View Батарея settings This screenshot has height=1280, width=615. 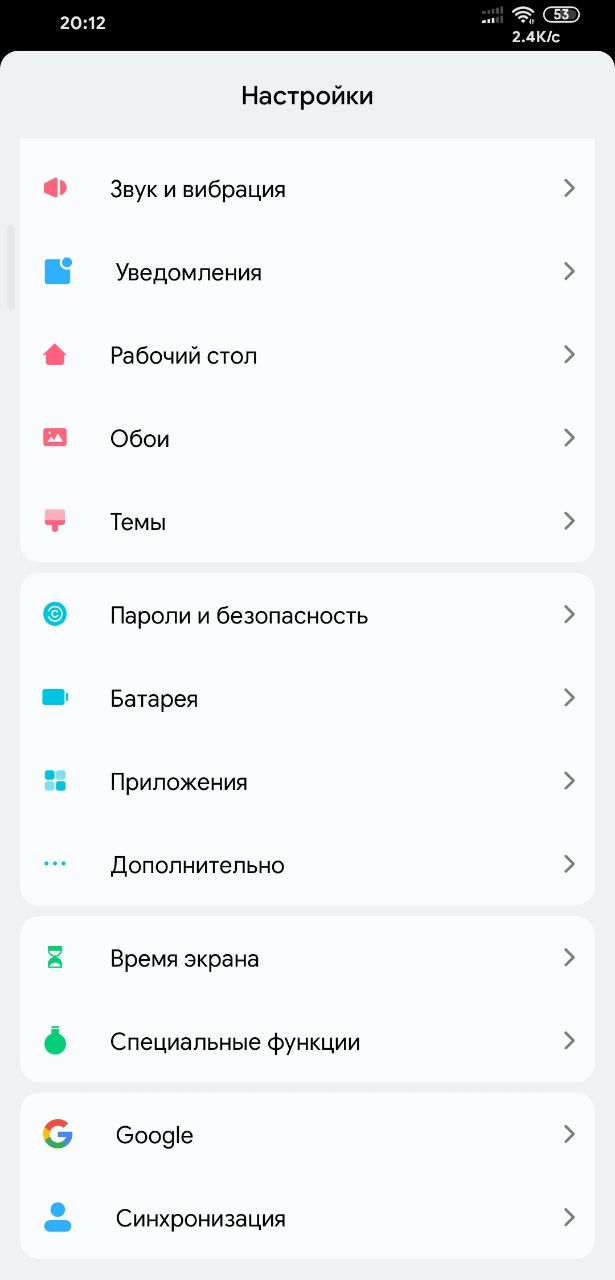pos(307,698)
